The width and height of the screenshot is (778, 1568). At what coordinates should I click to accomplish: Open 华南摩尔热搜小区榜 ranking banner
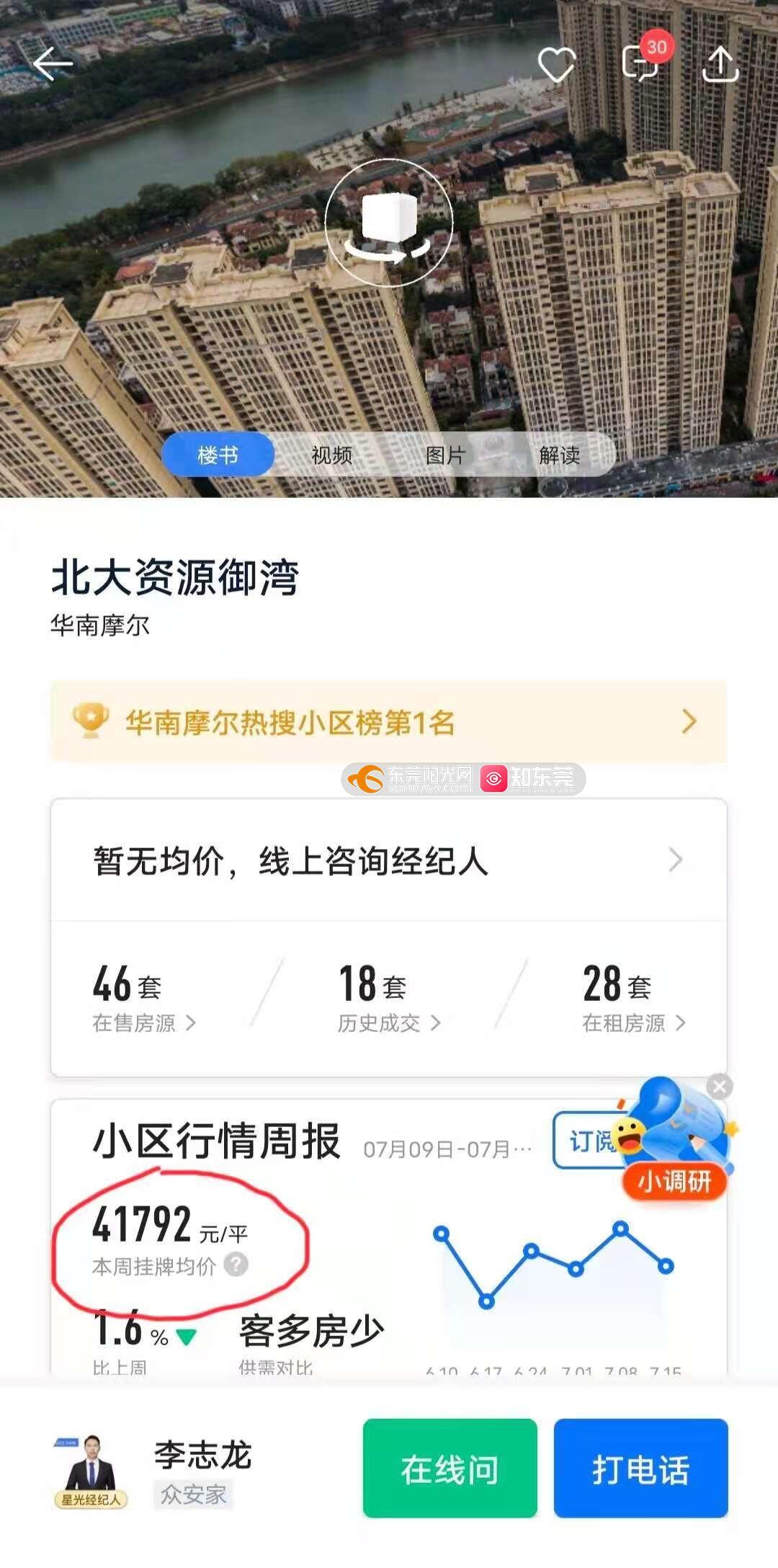pyautogui.click(x=389, y=721)
